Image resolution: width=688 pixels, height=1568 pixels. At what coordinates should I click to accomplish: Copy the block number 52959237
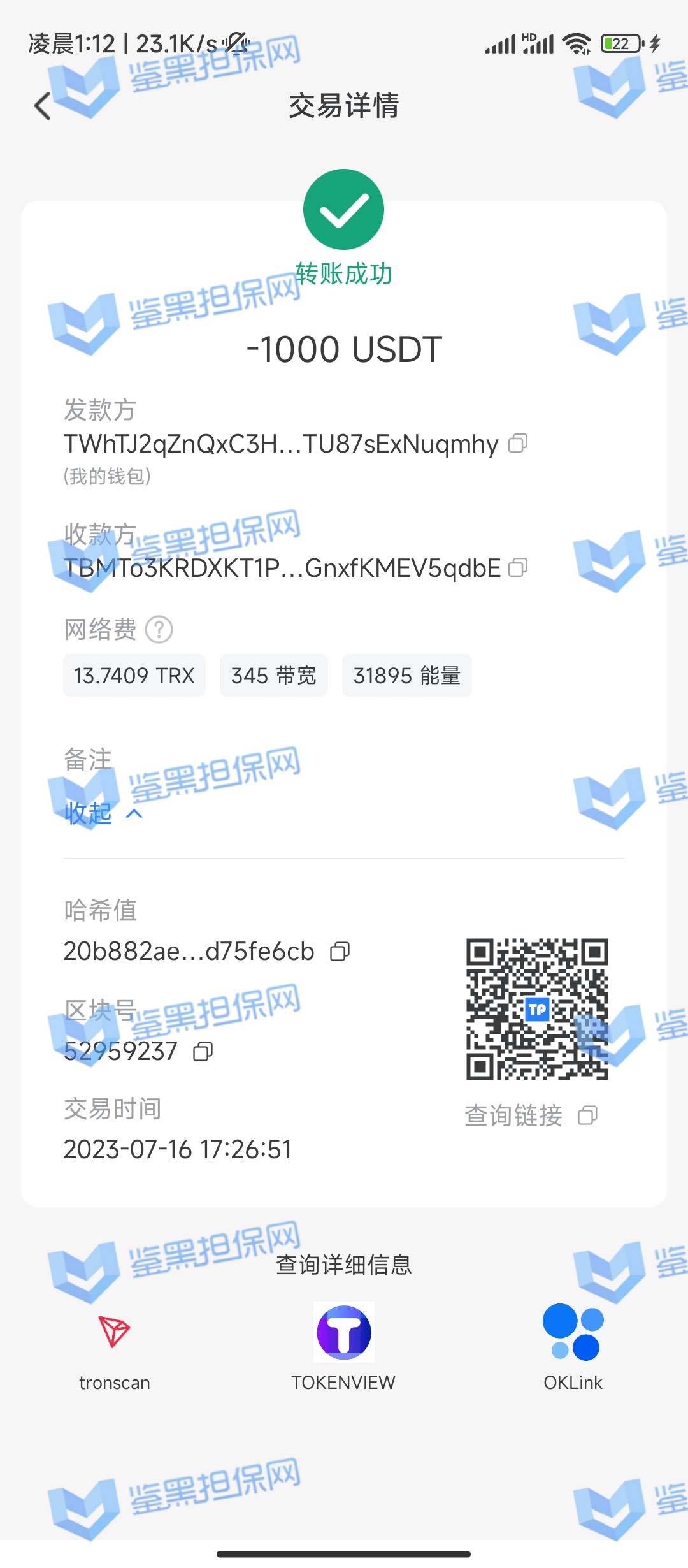(203, 1052)
